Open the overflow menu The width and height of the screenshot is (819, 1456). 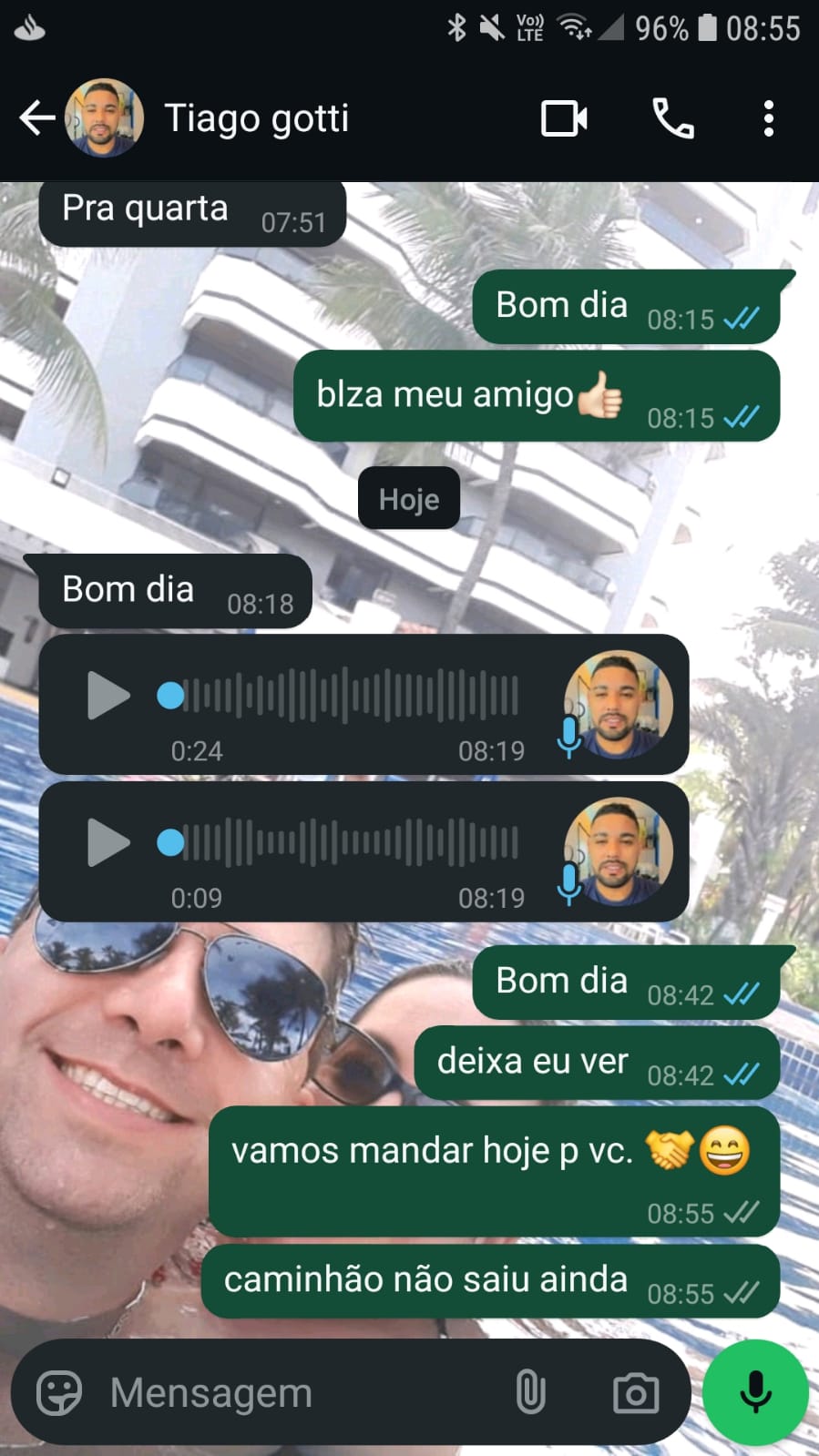click(x=769, y=118)
